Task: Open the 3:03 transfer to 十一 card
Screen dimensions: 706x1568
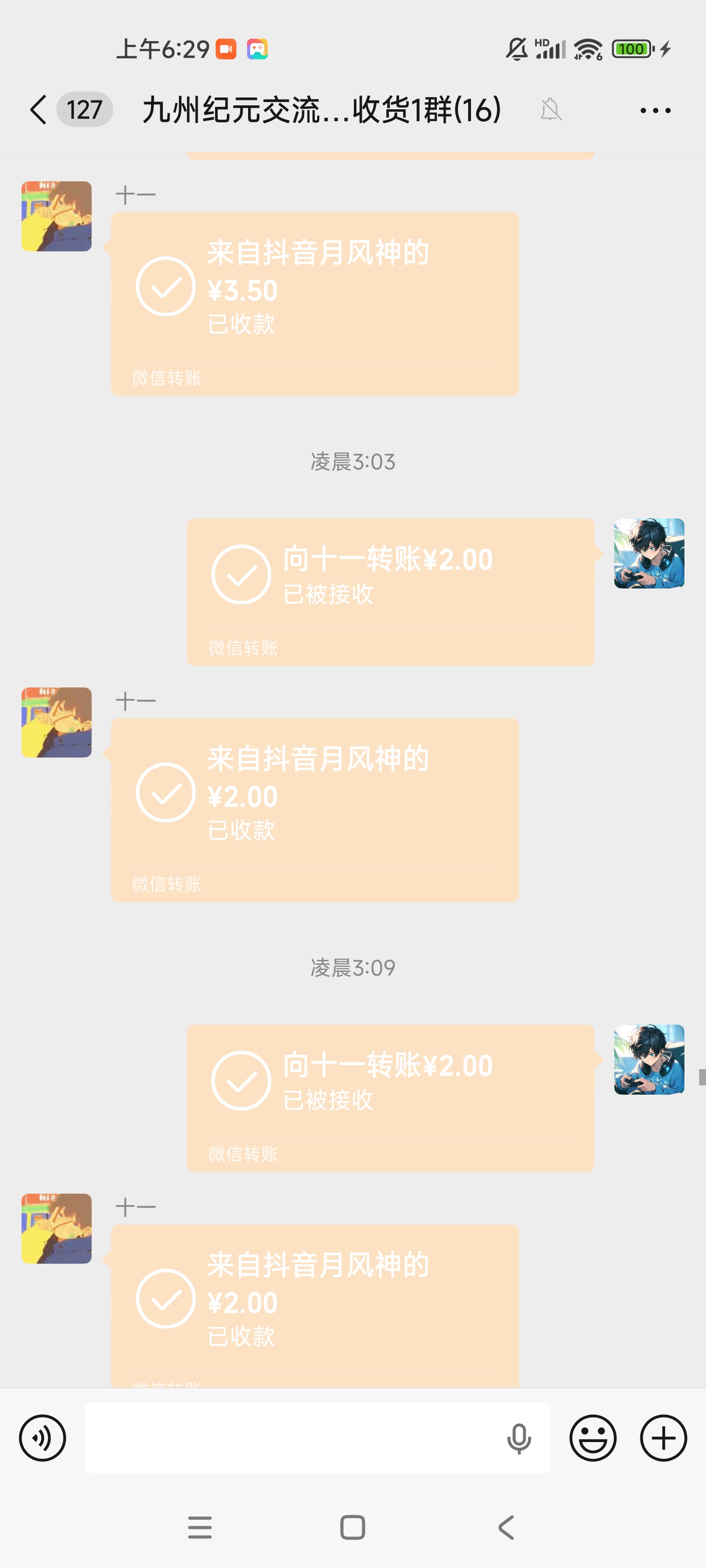Action: tap(390, 591)
